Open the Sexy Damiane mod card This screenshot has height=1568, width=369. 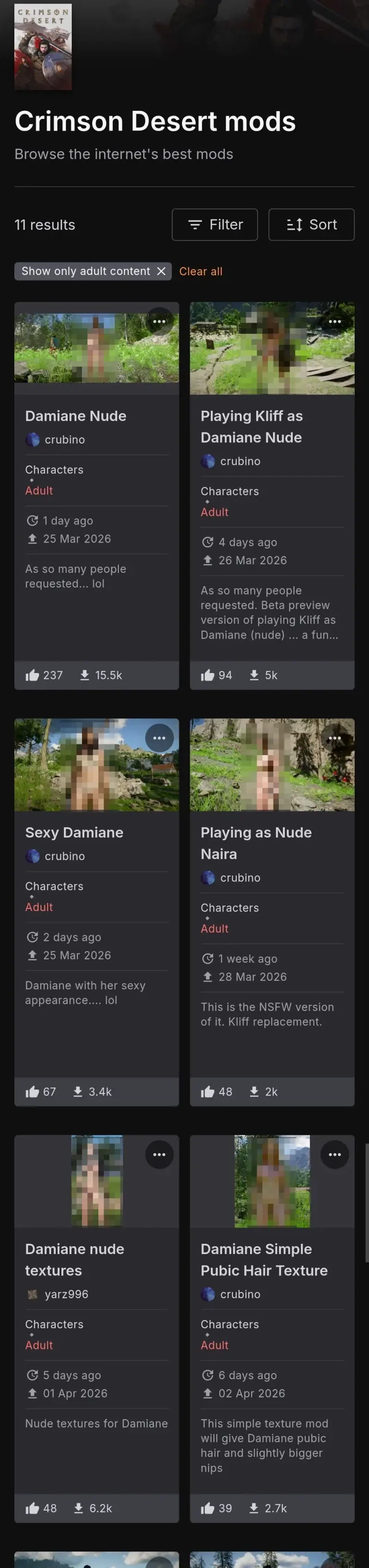(74, 832)
